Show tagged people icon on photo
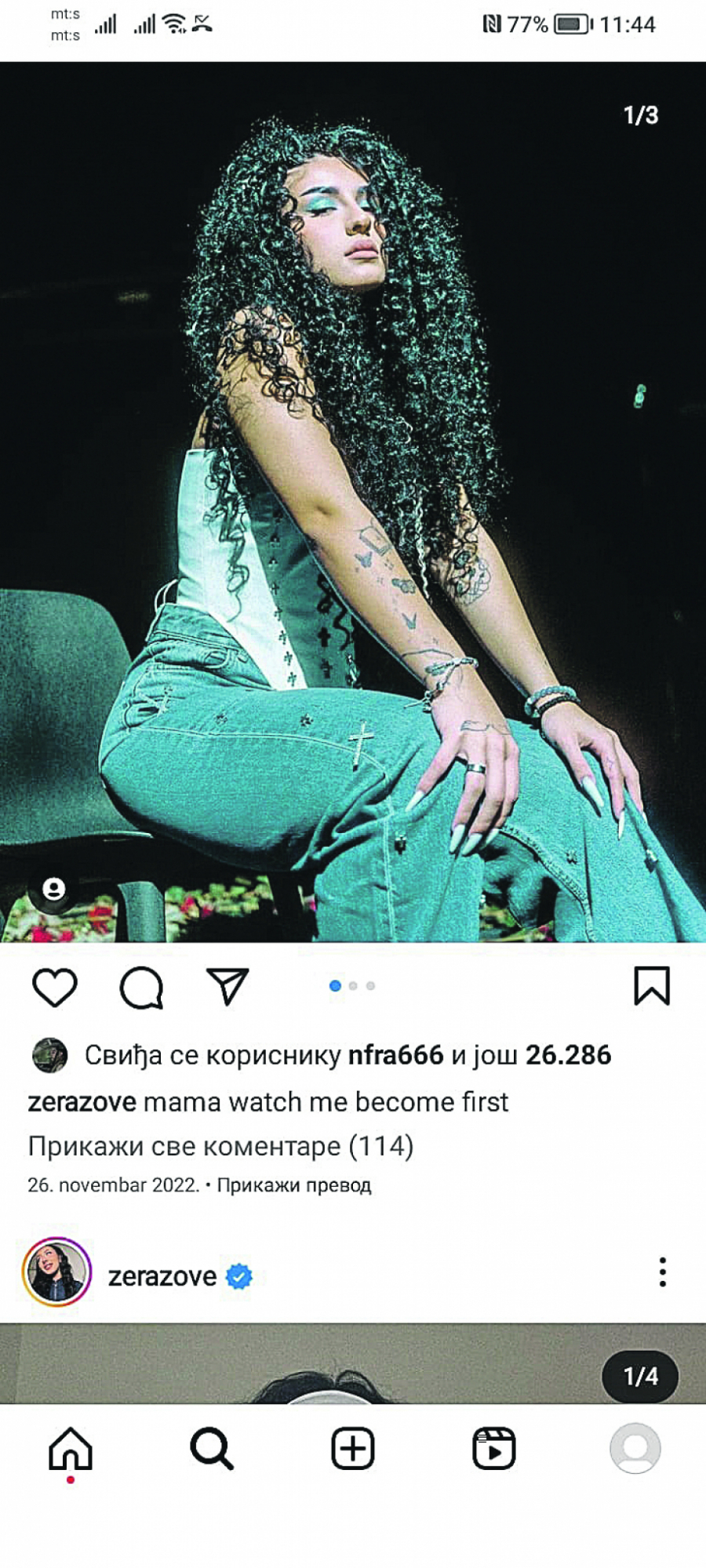Image resolution: width=706 pixels, height=1568 pixels. (x=53, y=890)
